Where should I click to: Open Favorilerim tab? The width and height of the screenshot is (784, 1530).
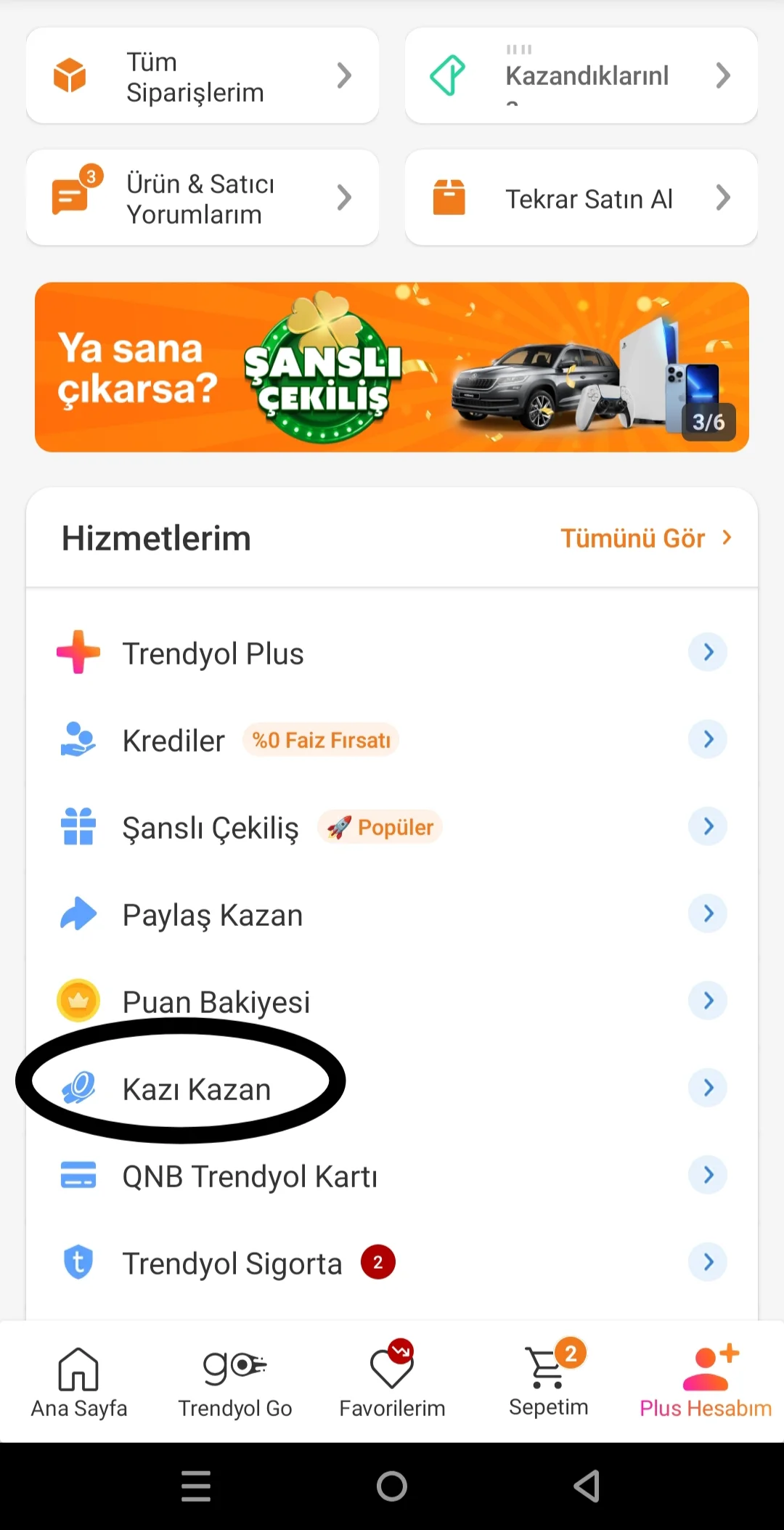(x=392, y=1382)
